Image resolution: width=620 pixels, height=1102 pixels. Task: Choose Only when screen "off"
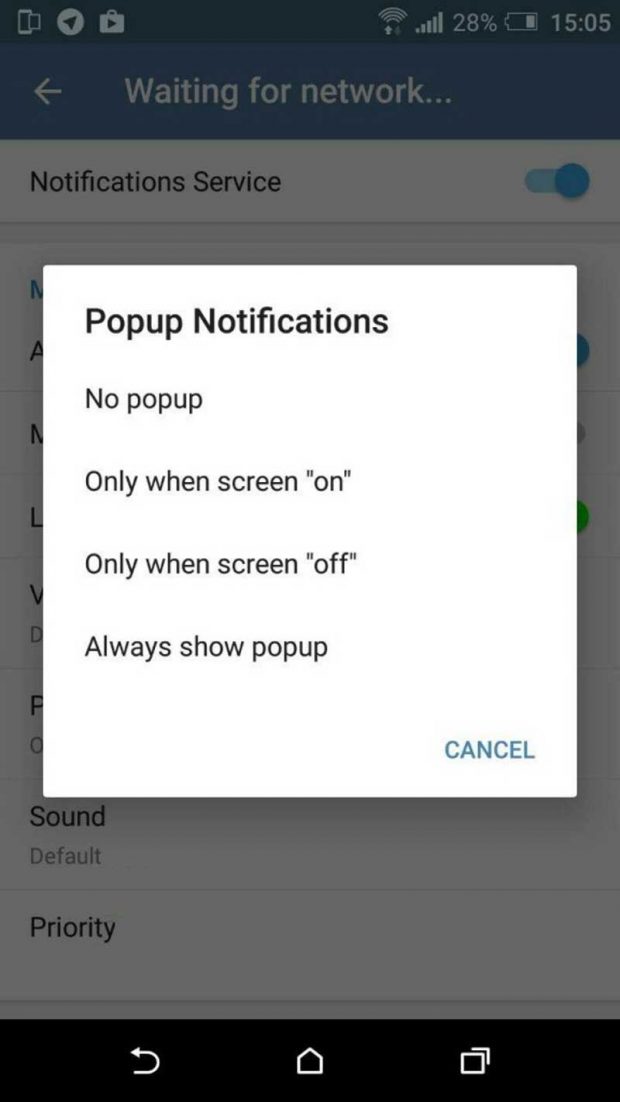[x=221, y=564]
